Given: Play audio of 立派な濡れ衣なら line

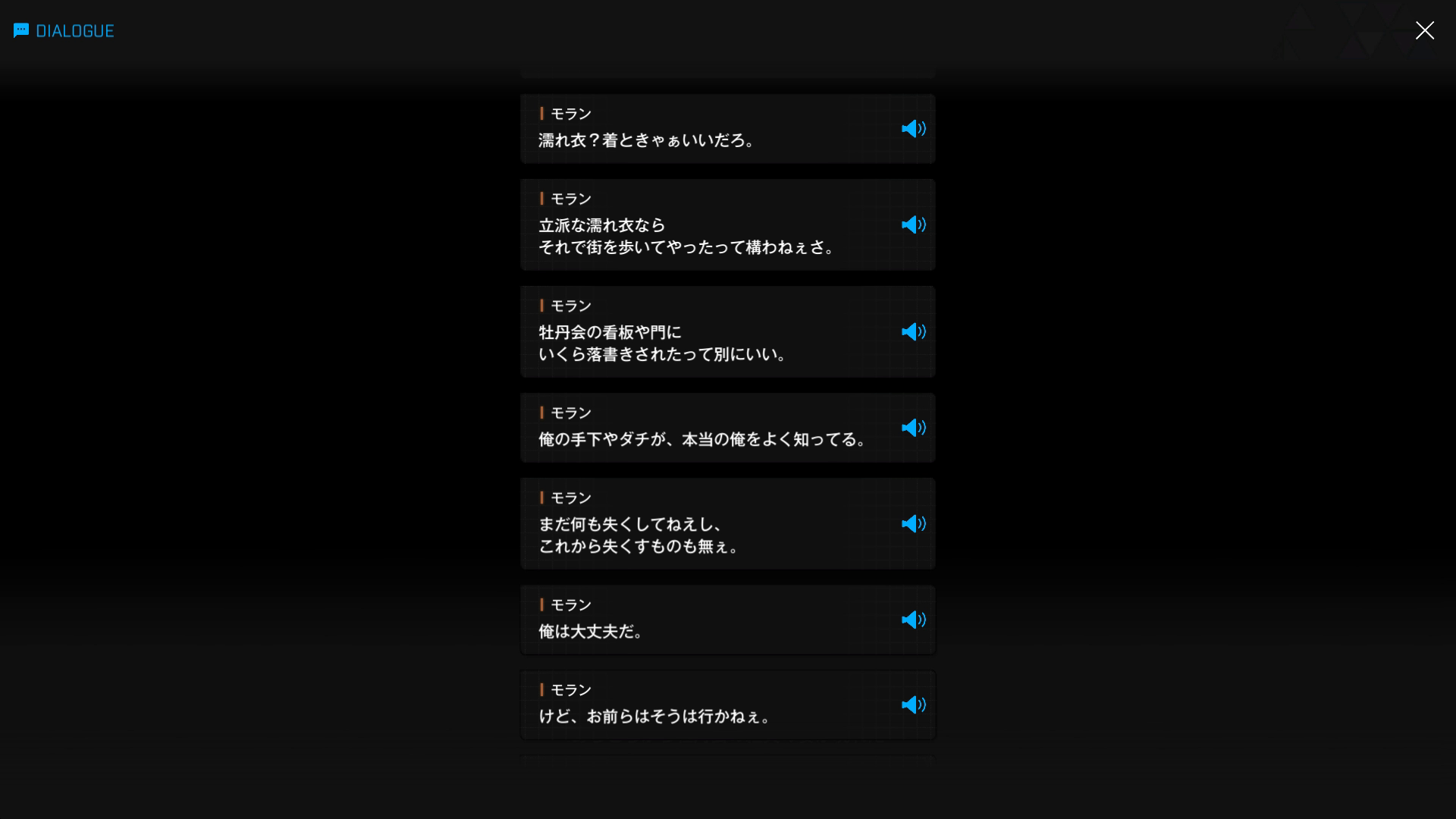Looking at the screenshot, I should tap(913, 225).
